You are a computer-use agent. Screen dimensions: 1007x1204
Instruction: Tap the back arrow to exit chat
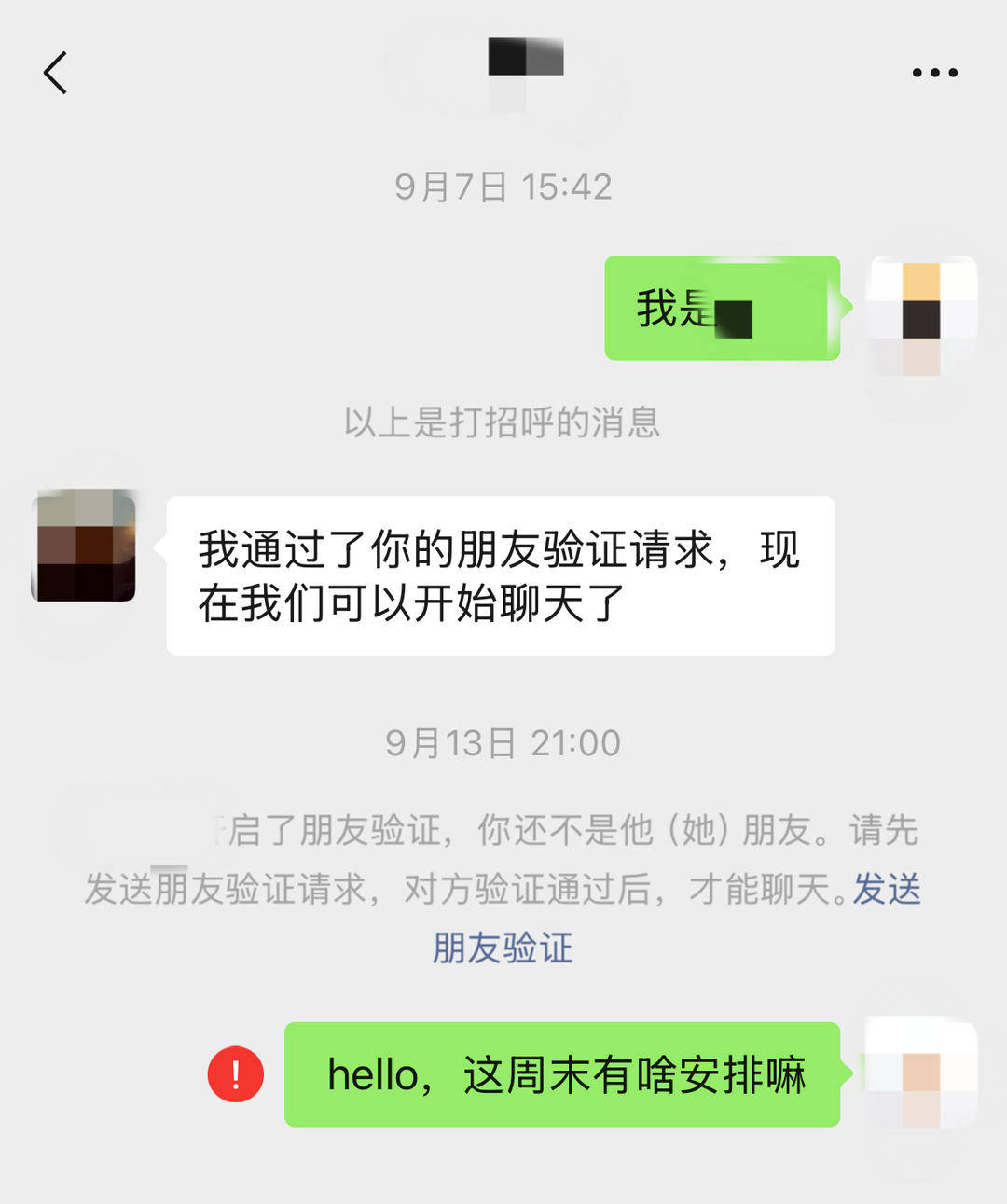[x=55, y=73]
